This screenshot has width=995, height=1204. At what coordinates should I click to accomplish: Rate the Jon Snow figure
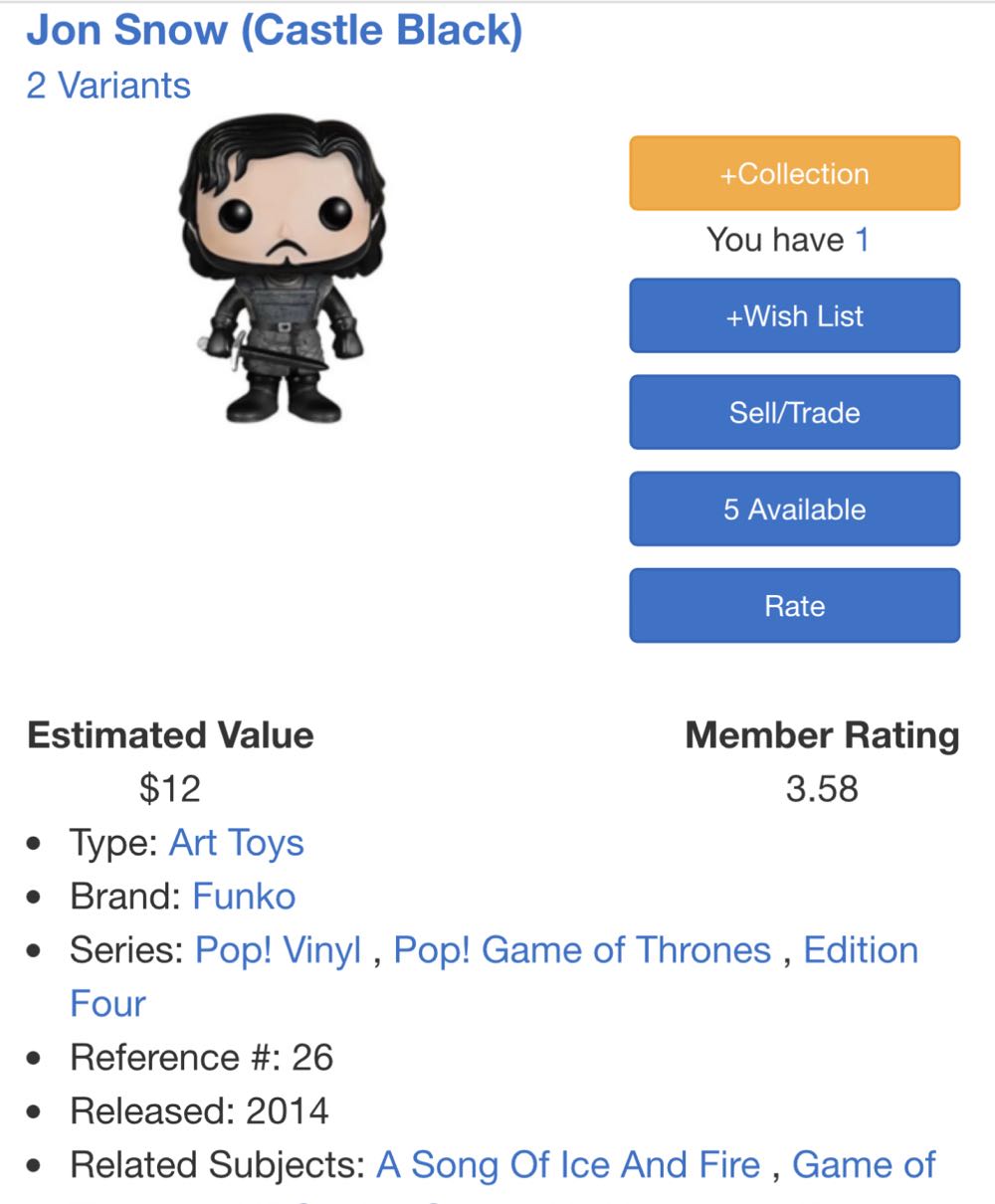coord(794,605)
